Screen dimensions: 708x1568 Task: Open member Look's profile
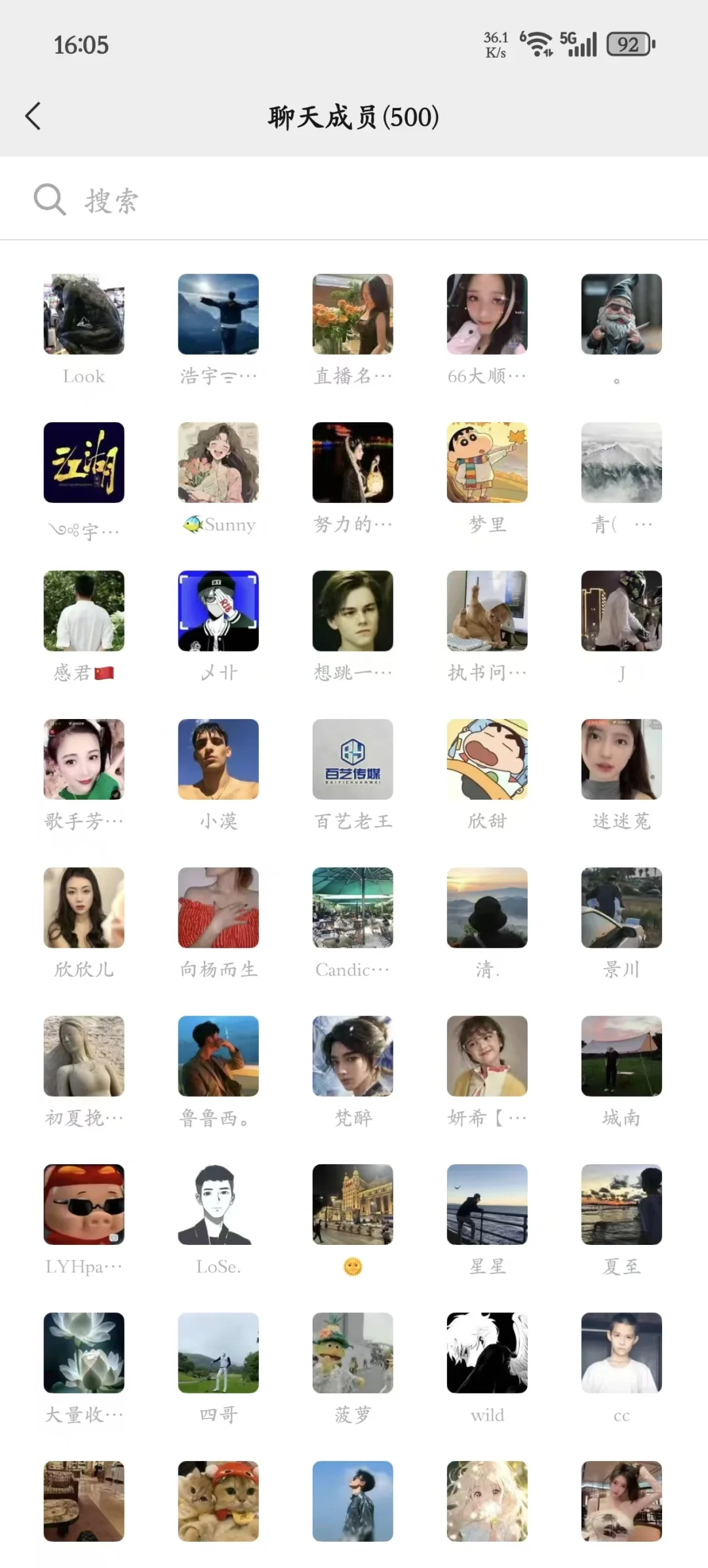click(x=84, y=314)
